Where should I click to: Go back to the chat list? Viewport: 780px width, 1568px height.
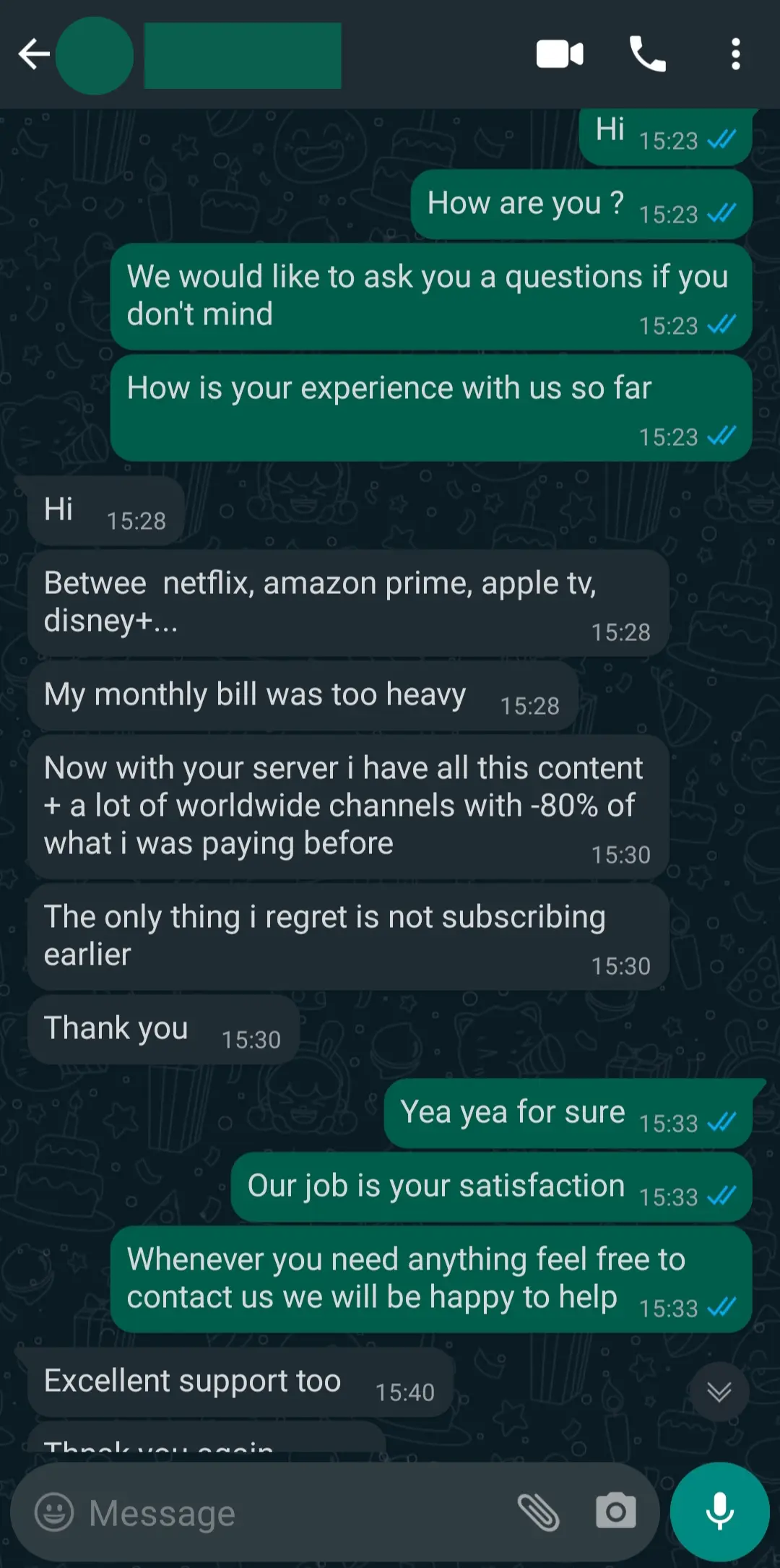[33, 55]
